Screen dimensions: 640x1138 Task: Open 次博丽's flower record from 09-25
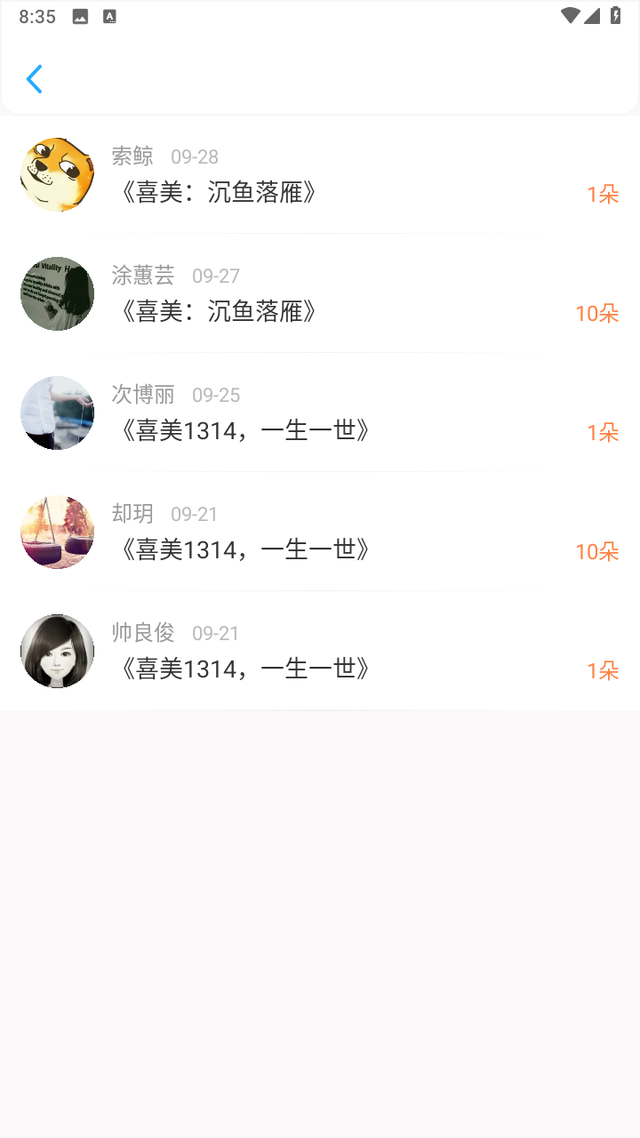pyautogui.click(x=320, y=413)
